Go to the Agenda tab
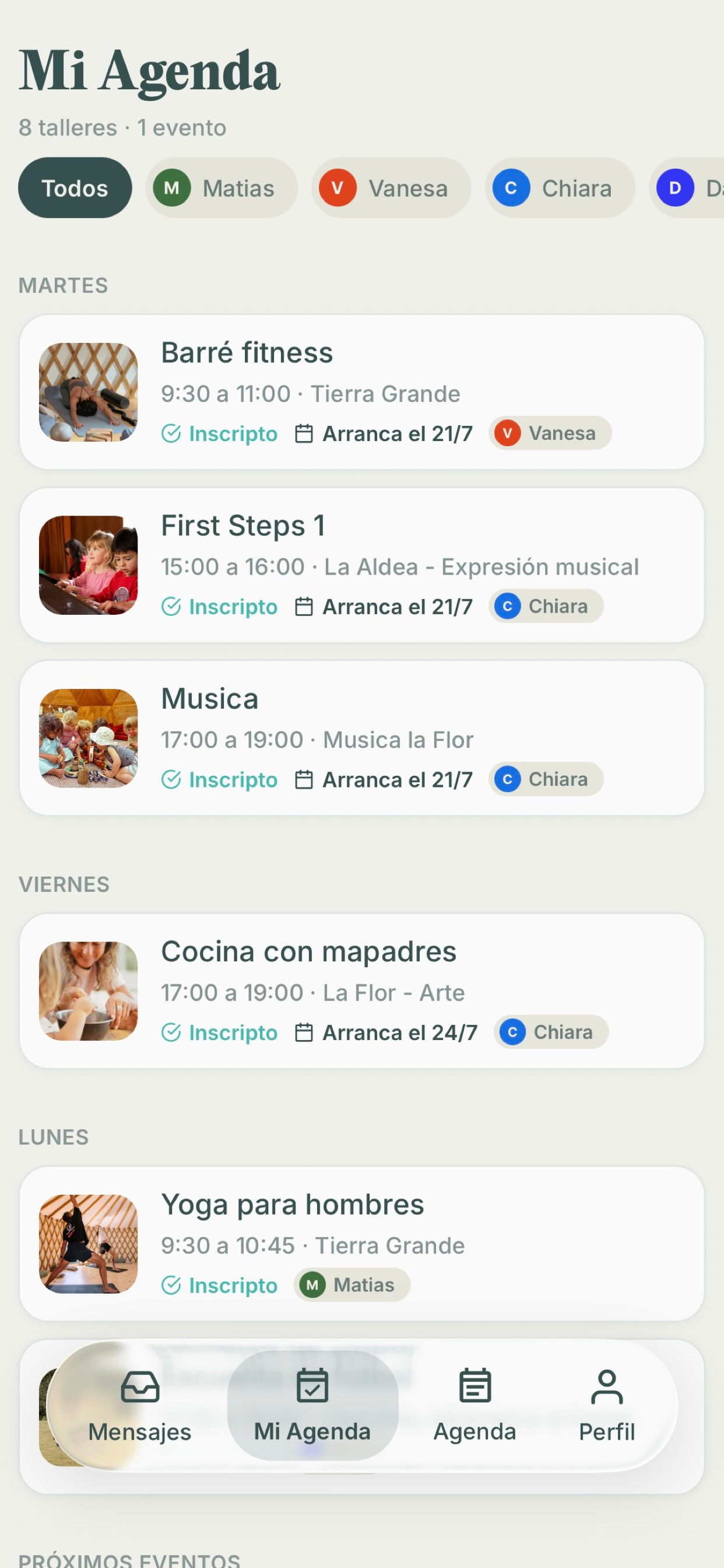The height and width of the screenshot is (1568, 724). [x=475, y=1406]
